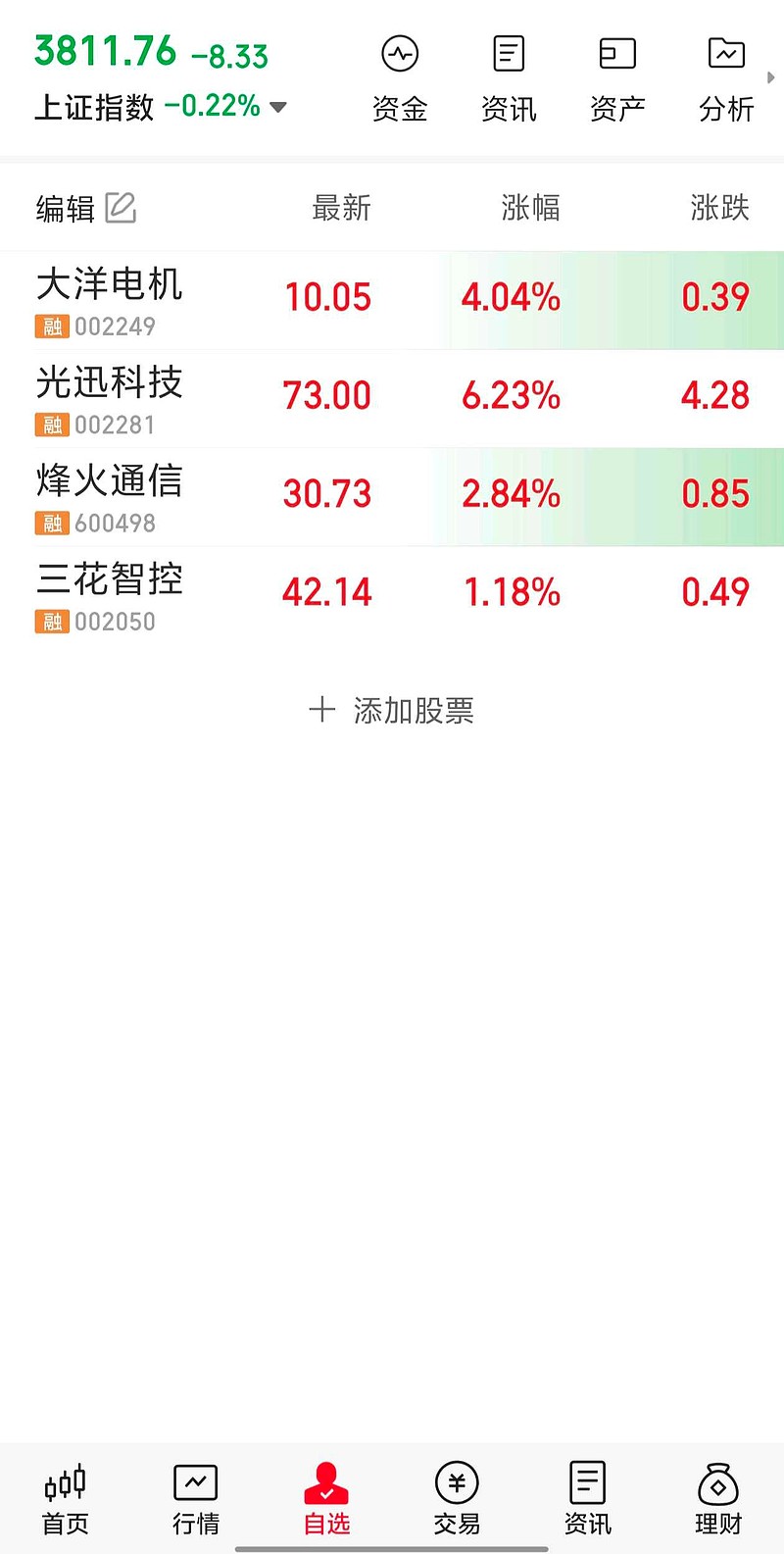Image resolution: width=784 pixels, height=1554 pixels.
Task: Open the top 资讯 news shortcut
Action: (509, 78)
